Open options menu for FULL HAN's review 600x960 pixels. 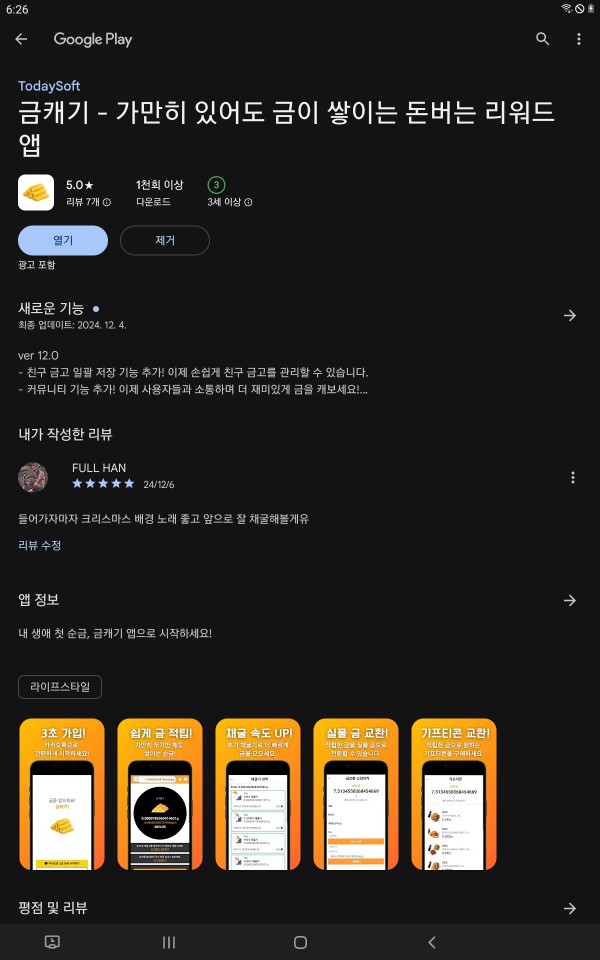573,478
